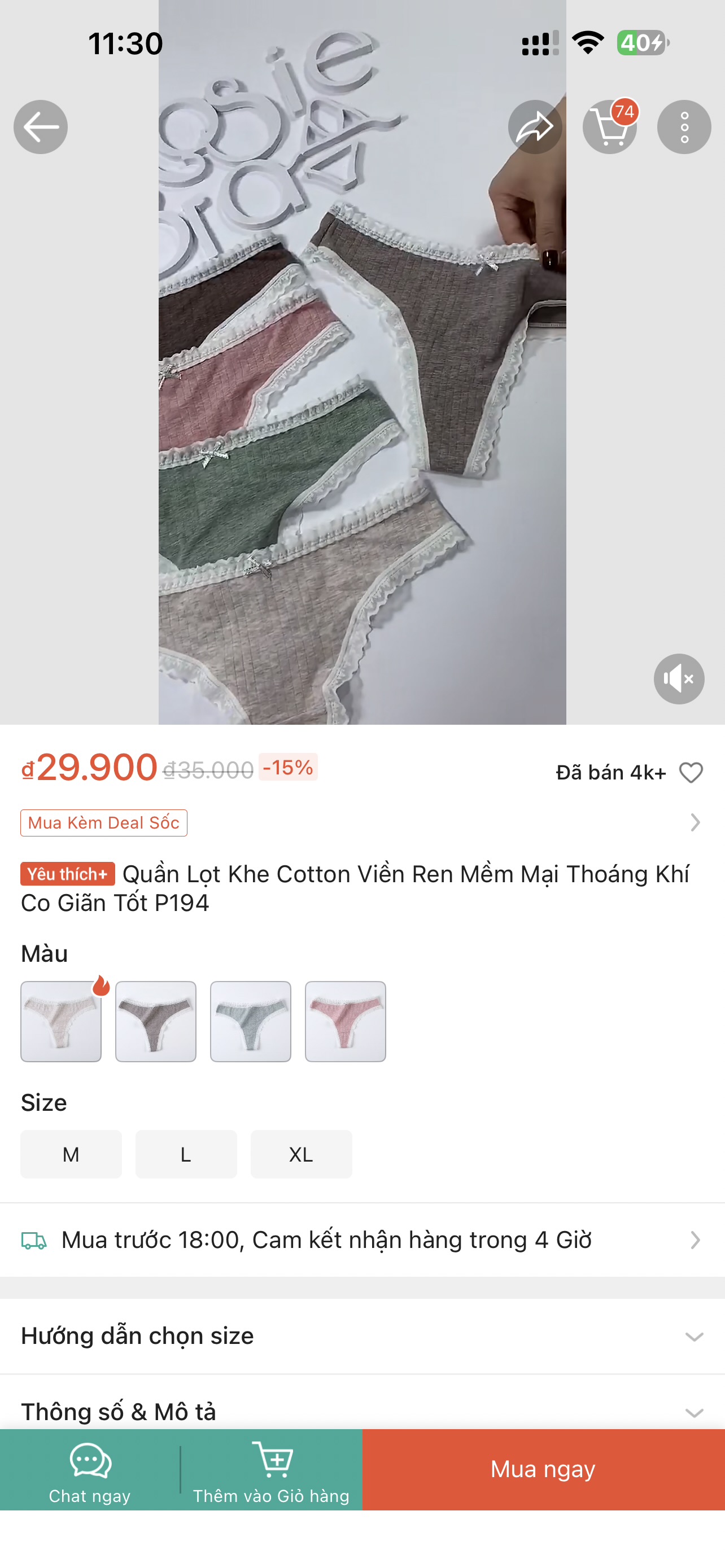Open the Mua Kèm Deal Sốc offer
Viewport: 725px width, 1568px height.
(x=104, y=823)
